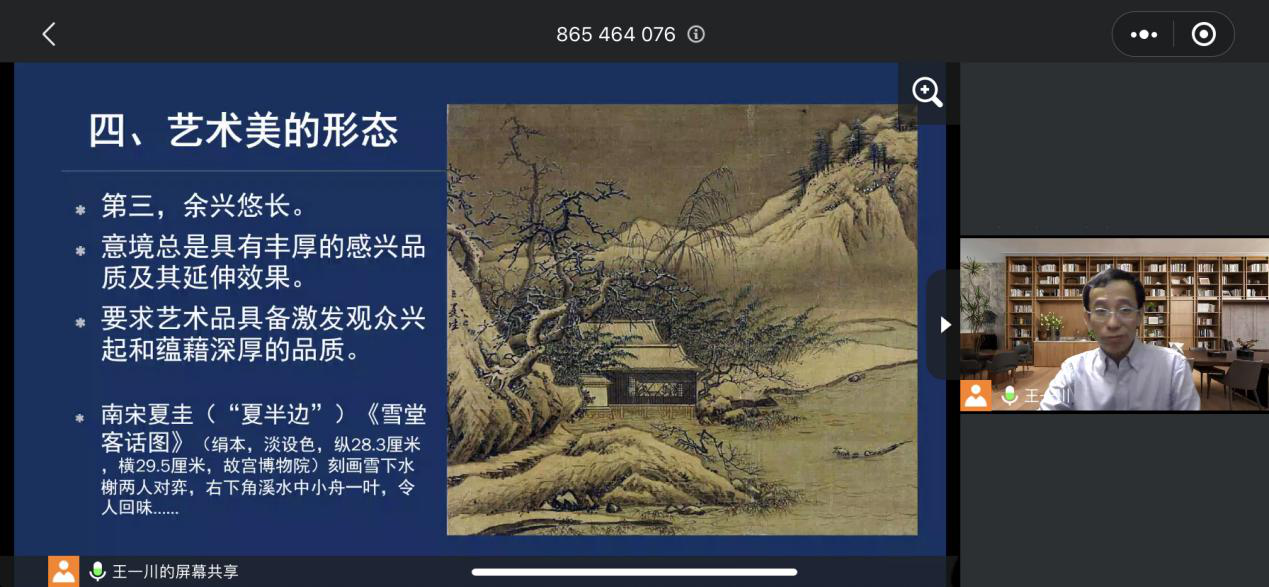This screenshot has width=1269, height=587.
Task: Go back using the top-left arrow
Action: pyautogui.click(x=48, y=34)
